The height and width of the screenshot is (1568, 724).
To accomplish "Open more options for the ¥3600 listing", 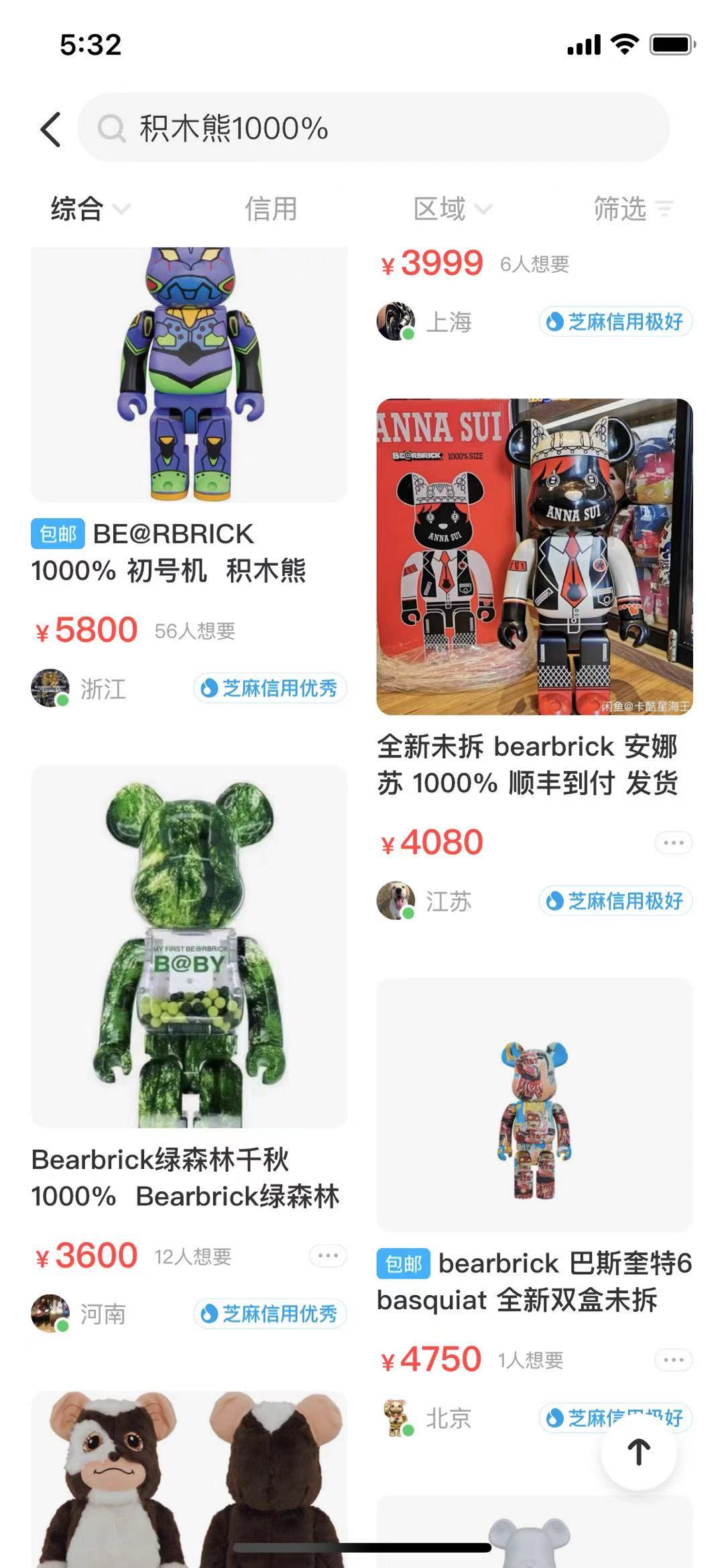I will click(x=328, y=1256).
